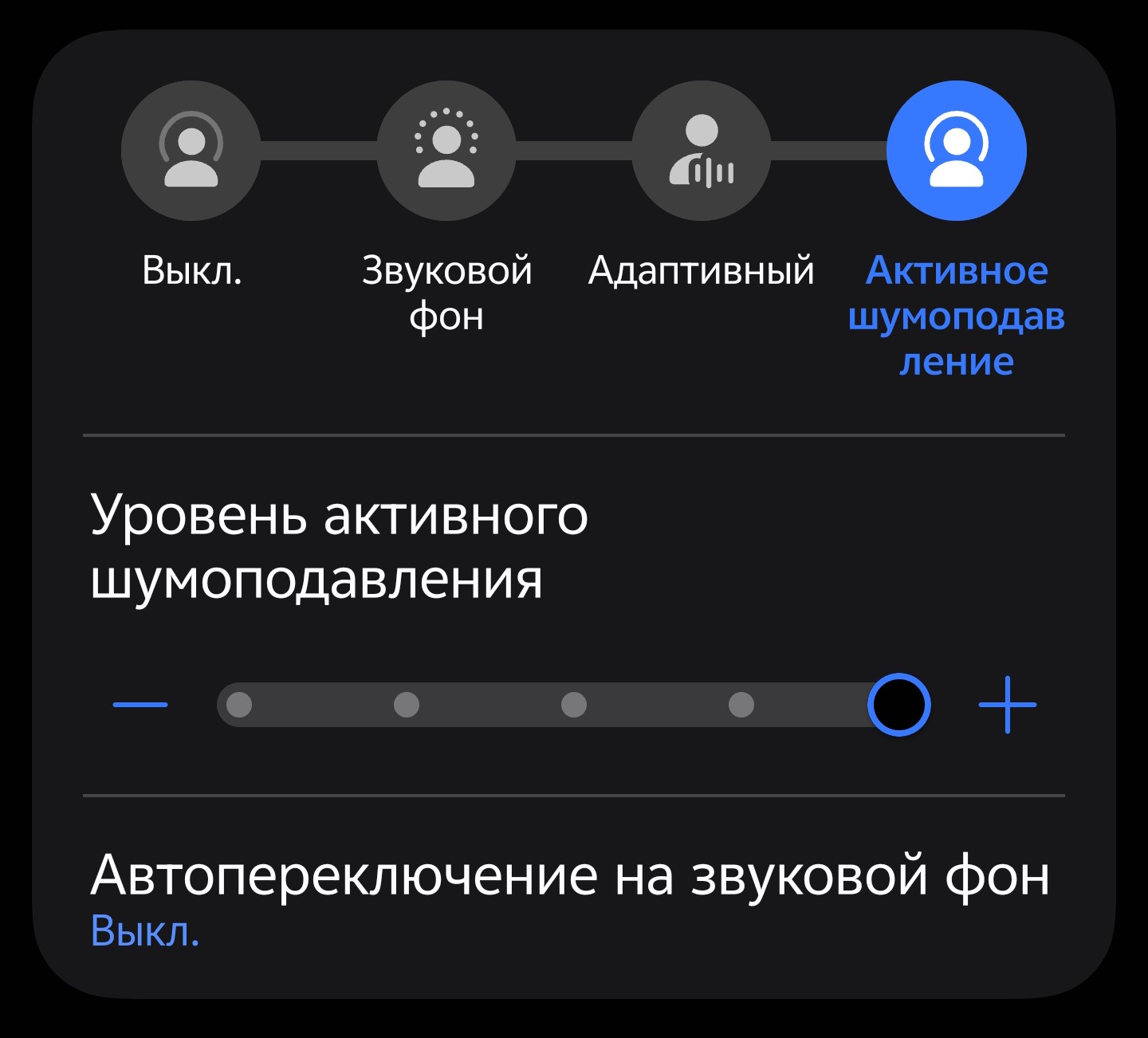Decrease noise cancelling level with minus
Screen dimensions: 1148x1038
click(x=140, y=705)
